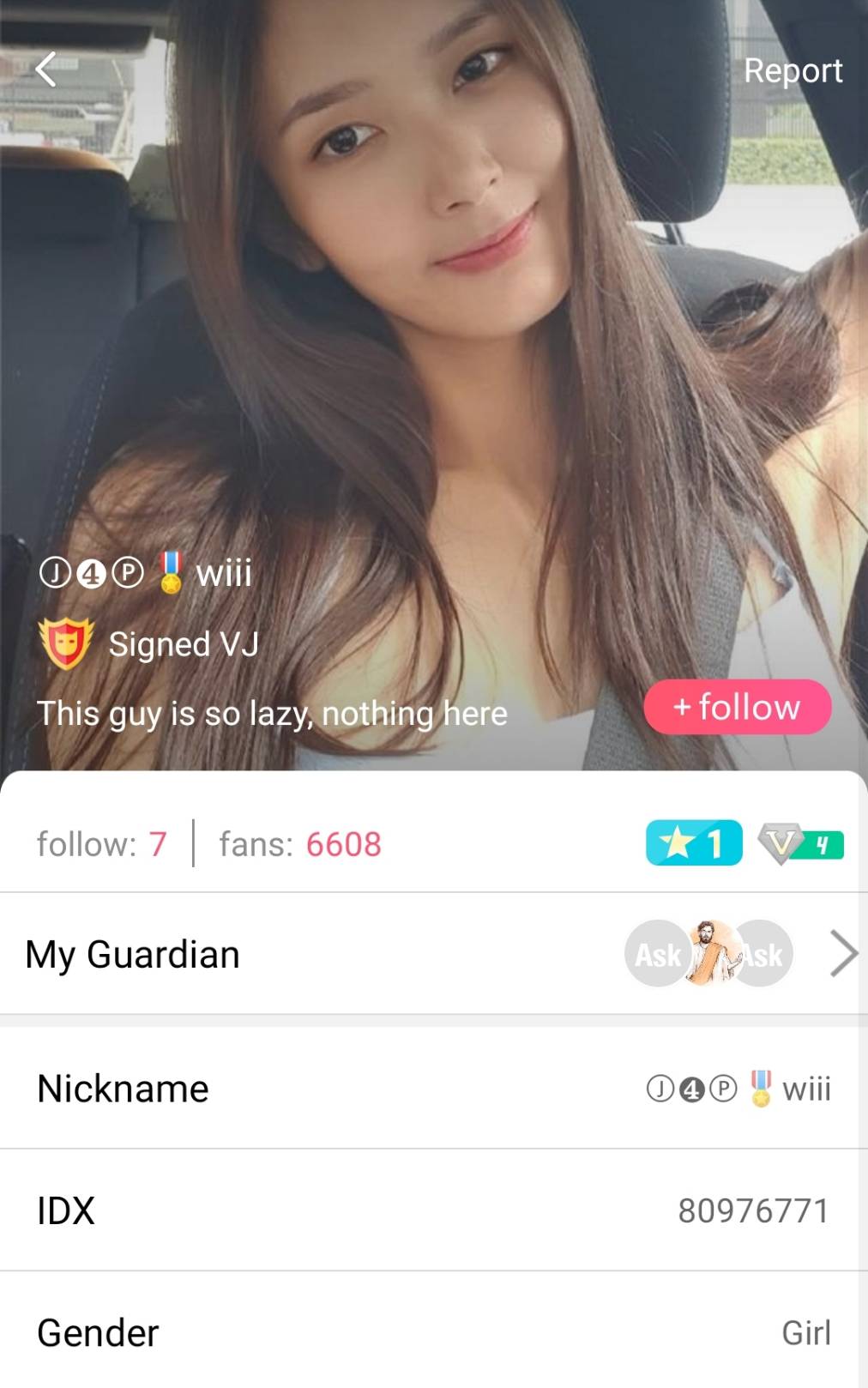View the follow count list
This screenshot has height=1388, width=868.
(x=101, y=844)
